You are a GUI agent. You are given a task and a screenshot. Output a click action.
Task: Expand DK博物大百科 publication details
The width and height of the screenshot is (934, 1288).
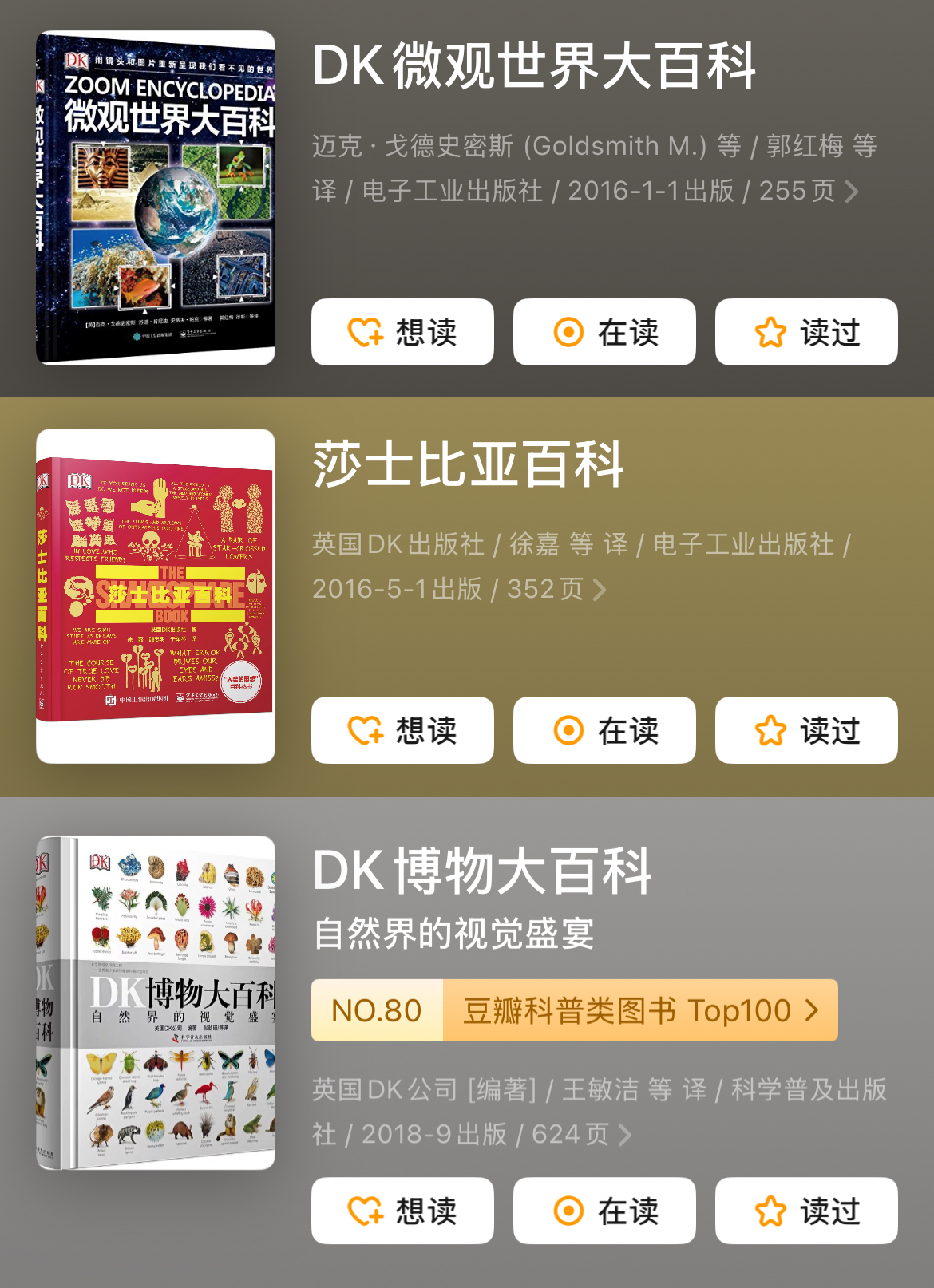(x=624, y=1135)
